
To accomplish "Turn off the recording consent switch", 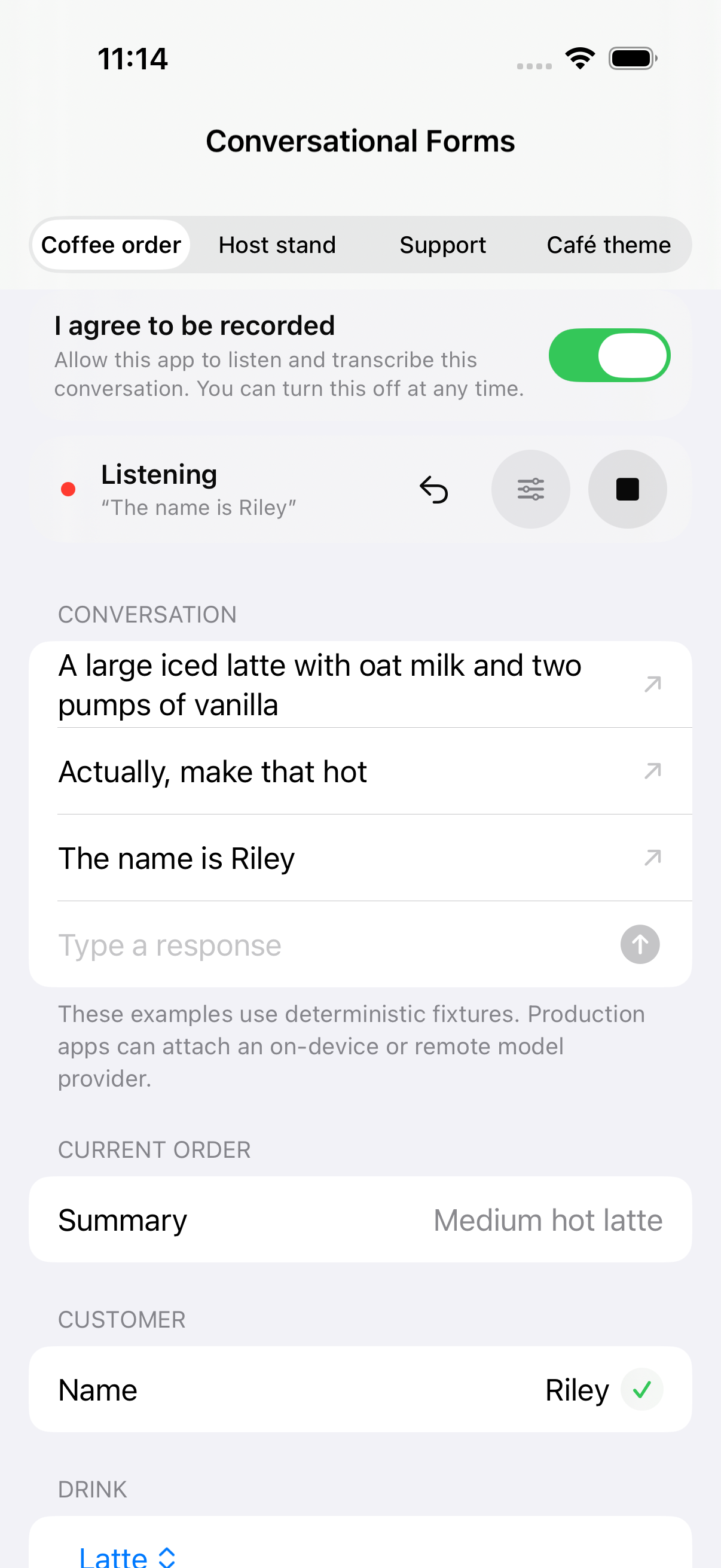I will (609, 355).
